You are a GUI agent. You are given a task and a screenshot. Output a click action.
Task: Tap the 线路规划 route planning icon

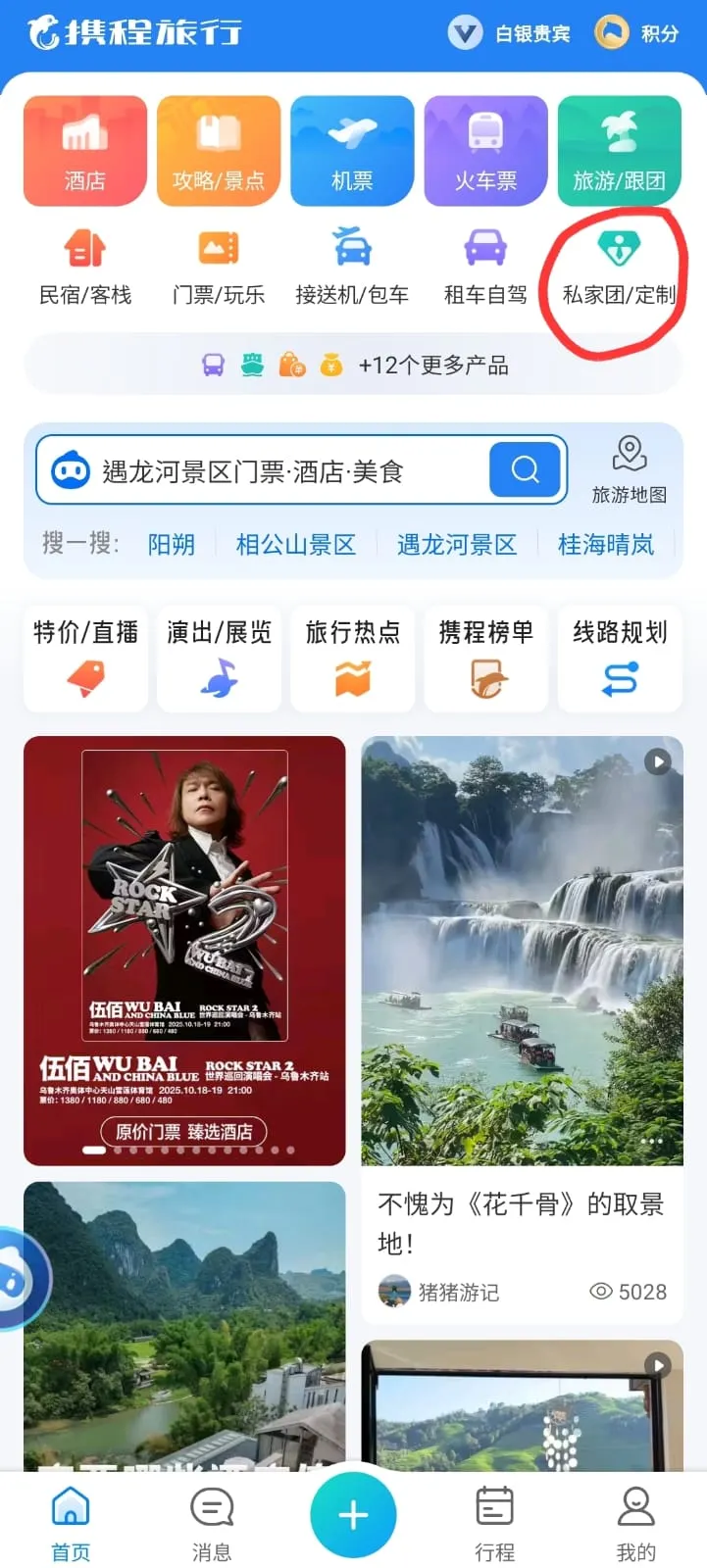(619, 659)
